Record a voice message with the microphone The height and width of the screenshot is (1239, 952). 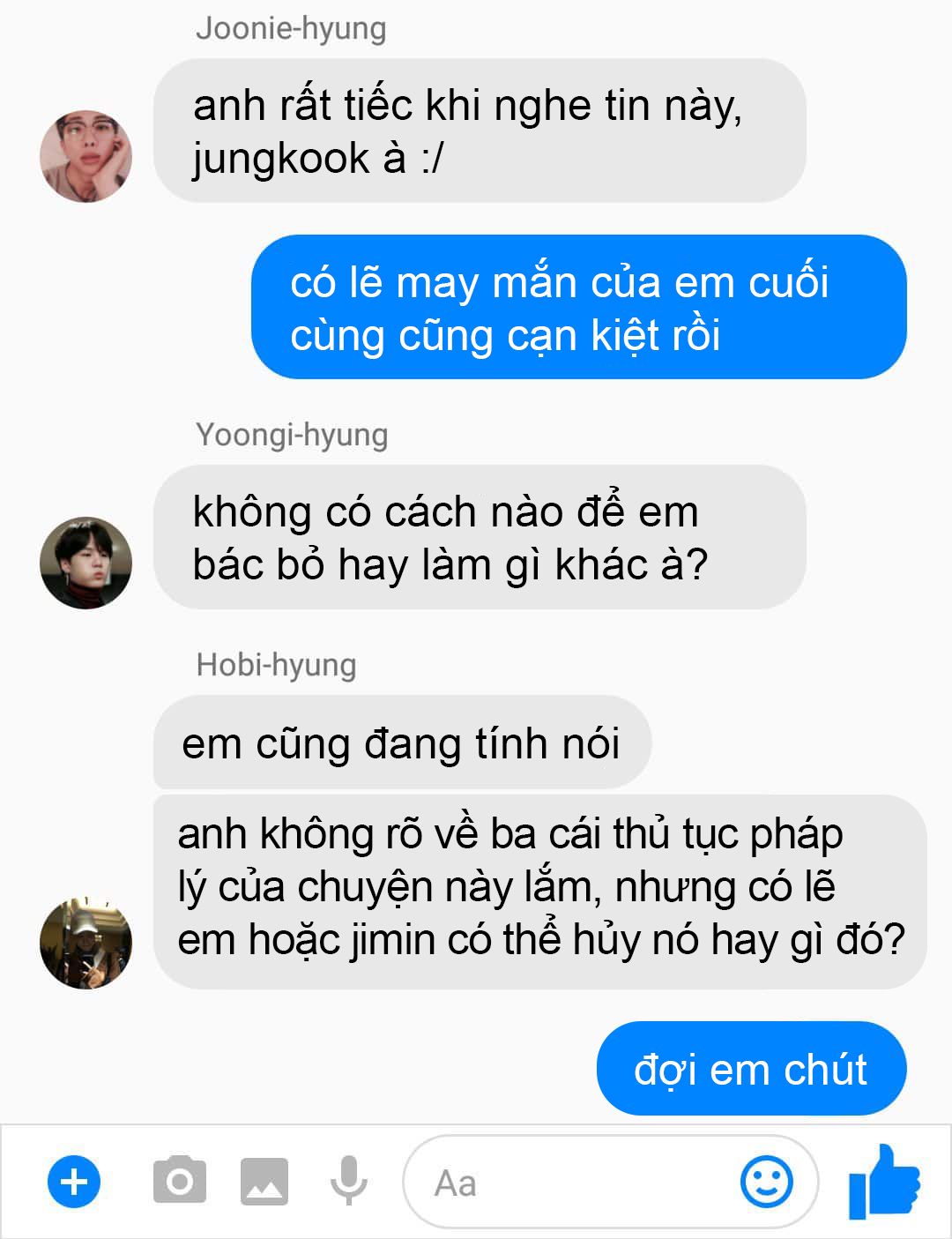tap(349, 1180)
